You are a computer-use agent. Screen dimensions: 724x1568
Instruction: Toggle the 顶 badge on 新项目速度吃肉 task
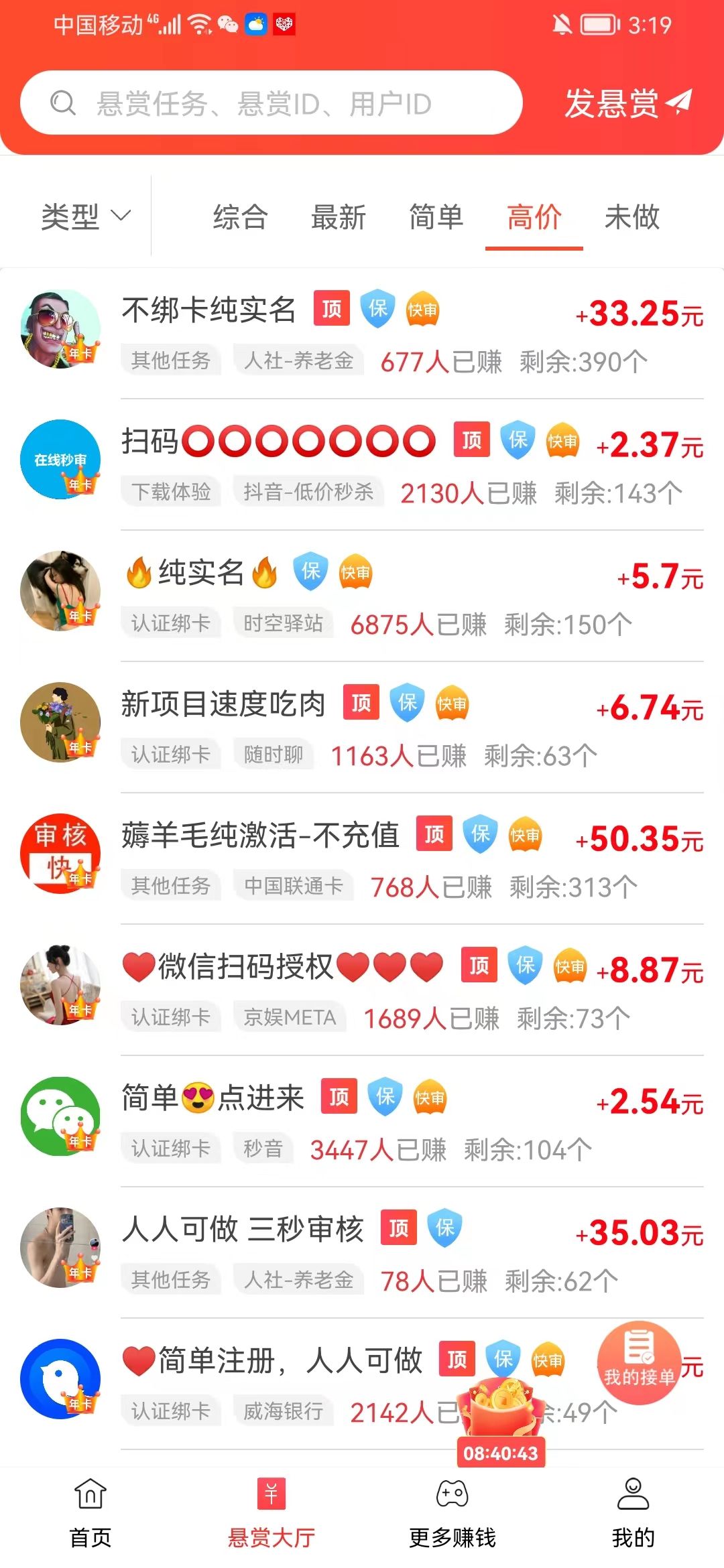coord(361,704)
